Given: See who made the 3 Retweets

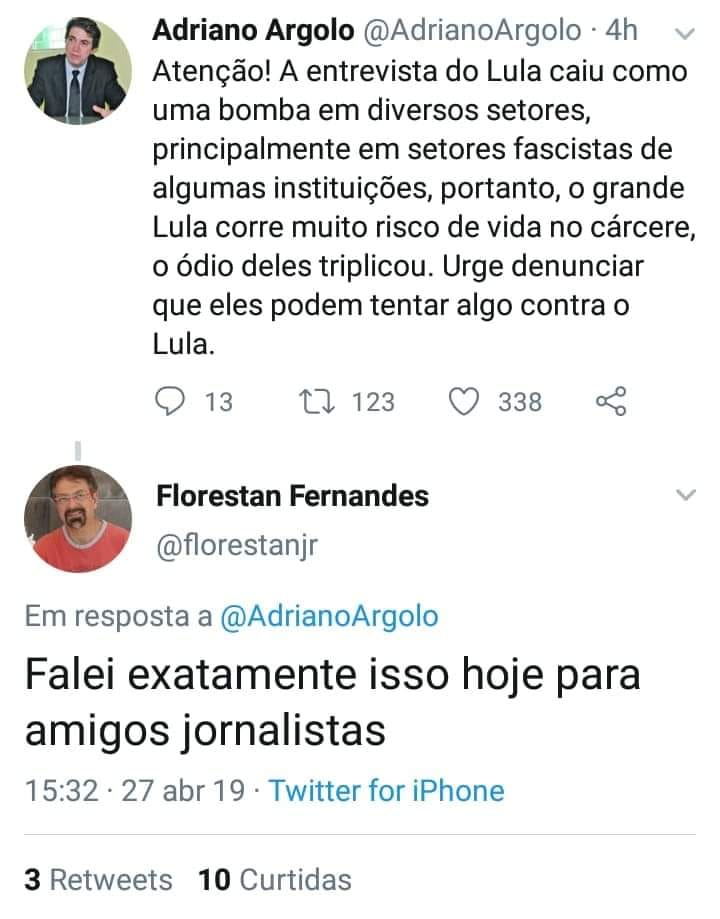Looking at the screenshot, I should pos(98,880).
